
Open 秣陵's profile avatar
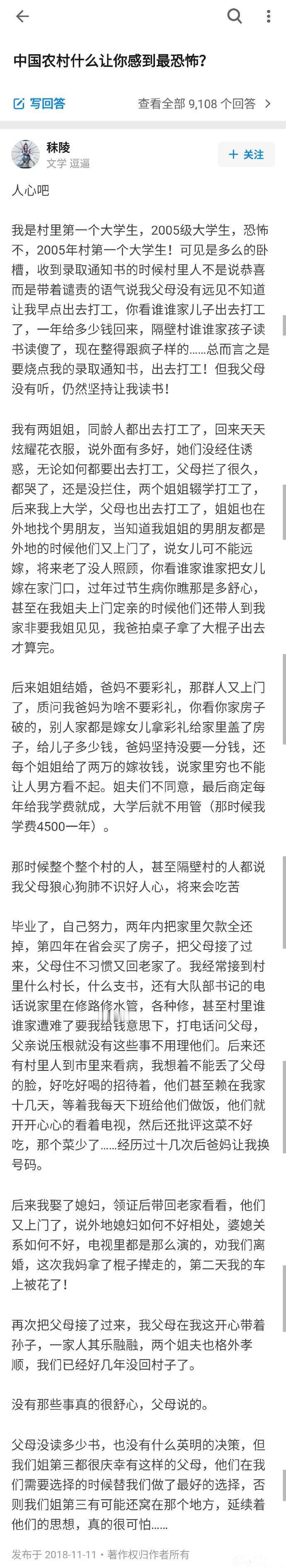(26, 155)
